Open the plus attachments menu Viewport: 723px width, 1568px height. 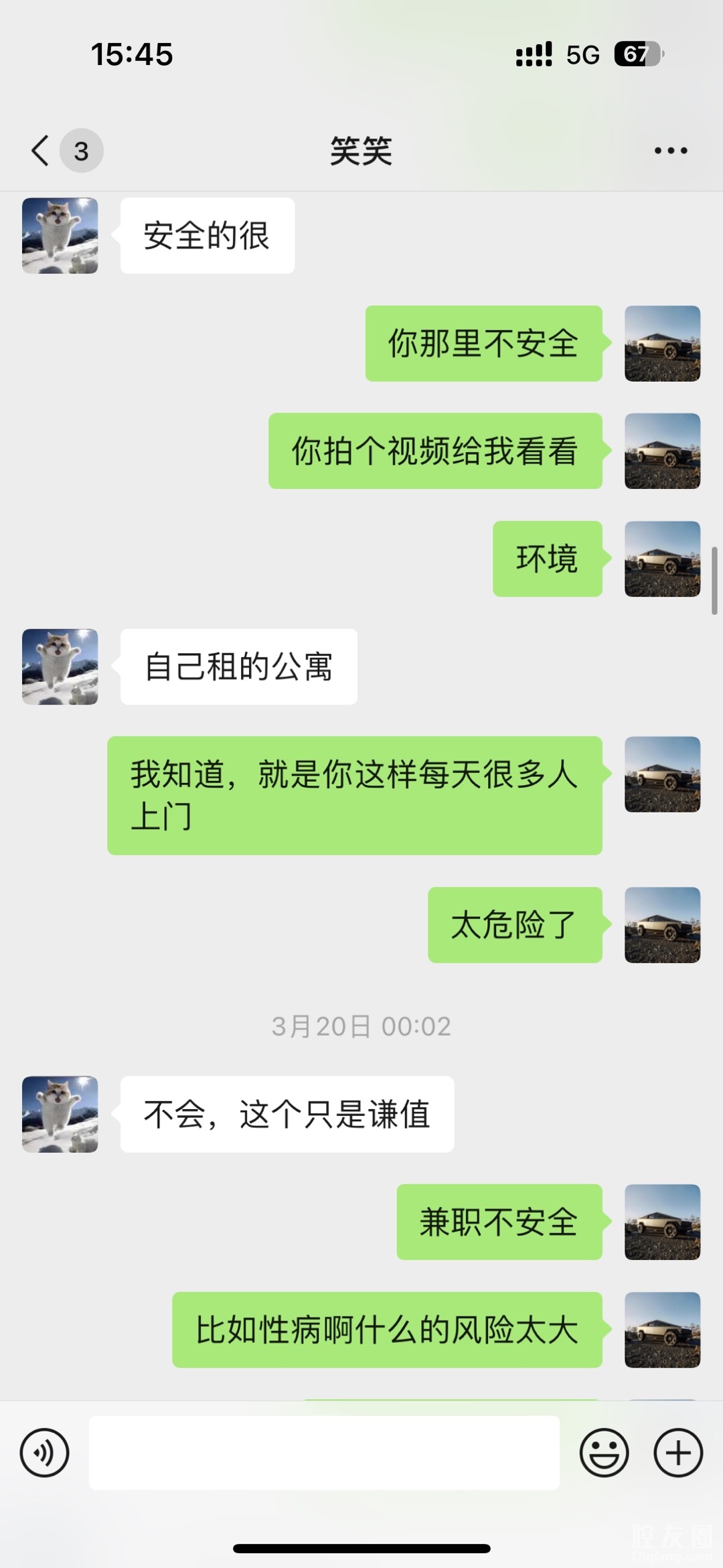[x=678, y=1453]
